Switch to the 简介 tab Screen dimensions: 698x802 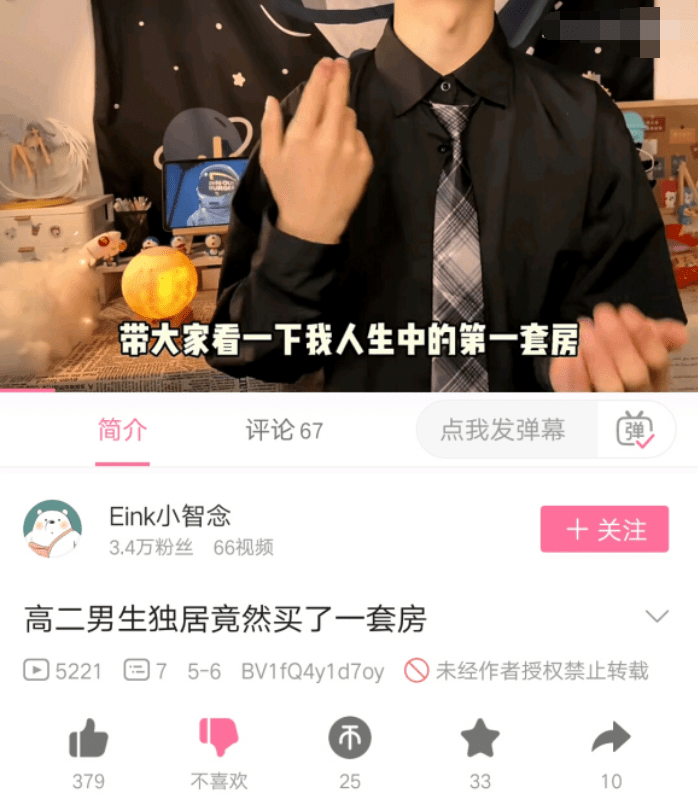click(122, 431)
